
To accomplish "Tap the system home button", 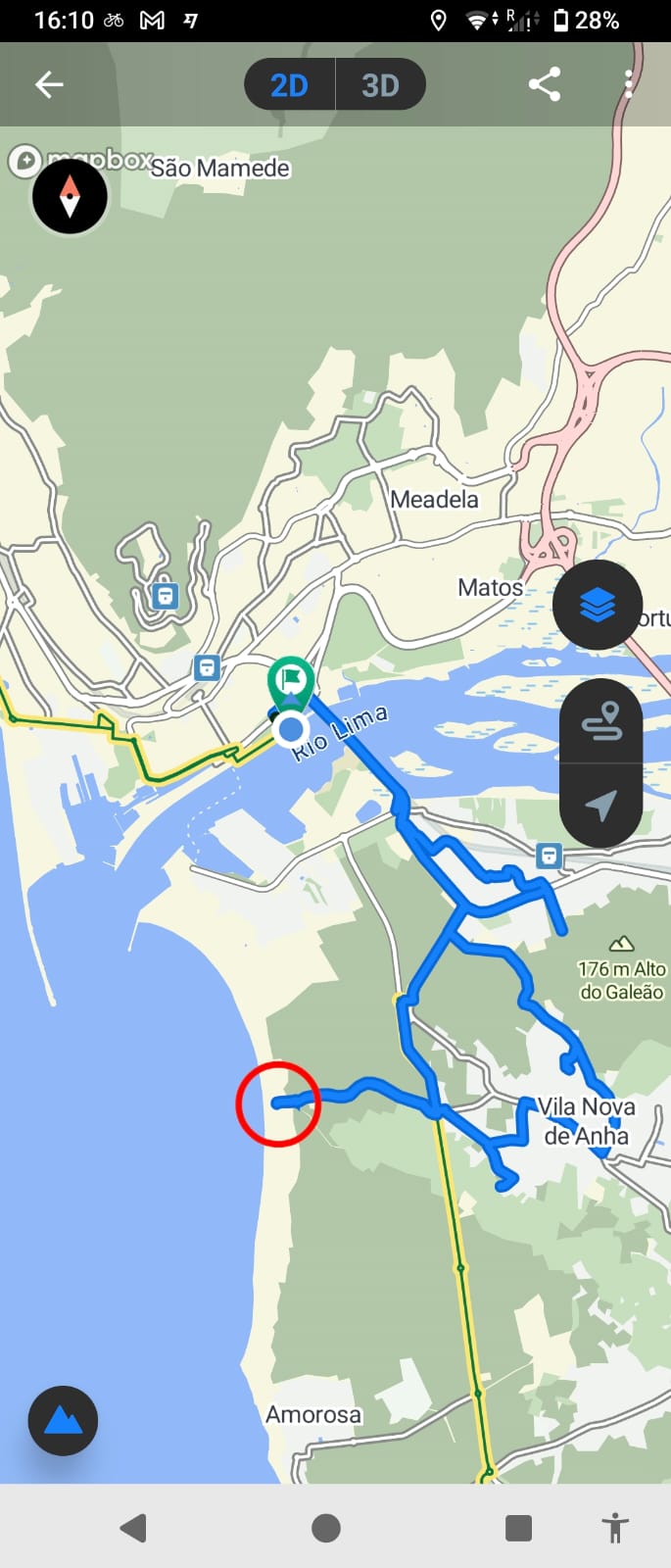I will point(326,1527).
